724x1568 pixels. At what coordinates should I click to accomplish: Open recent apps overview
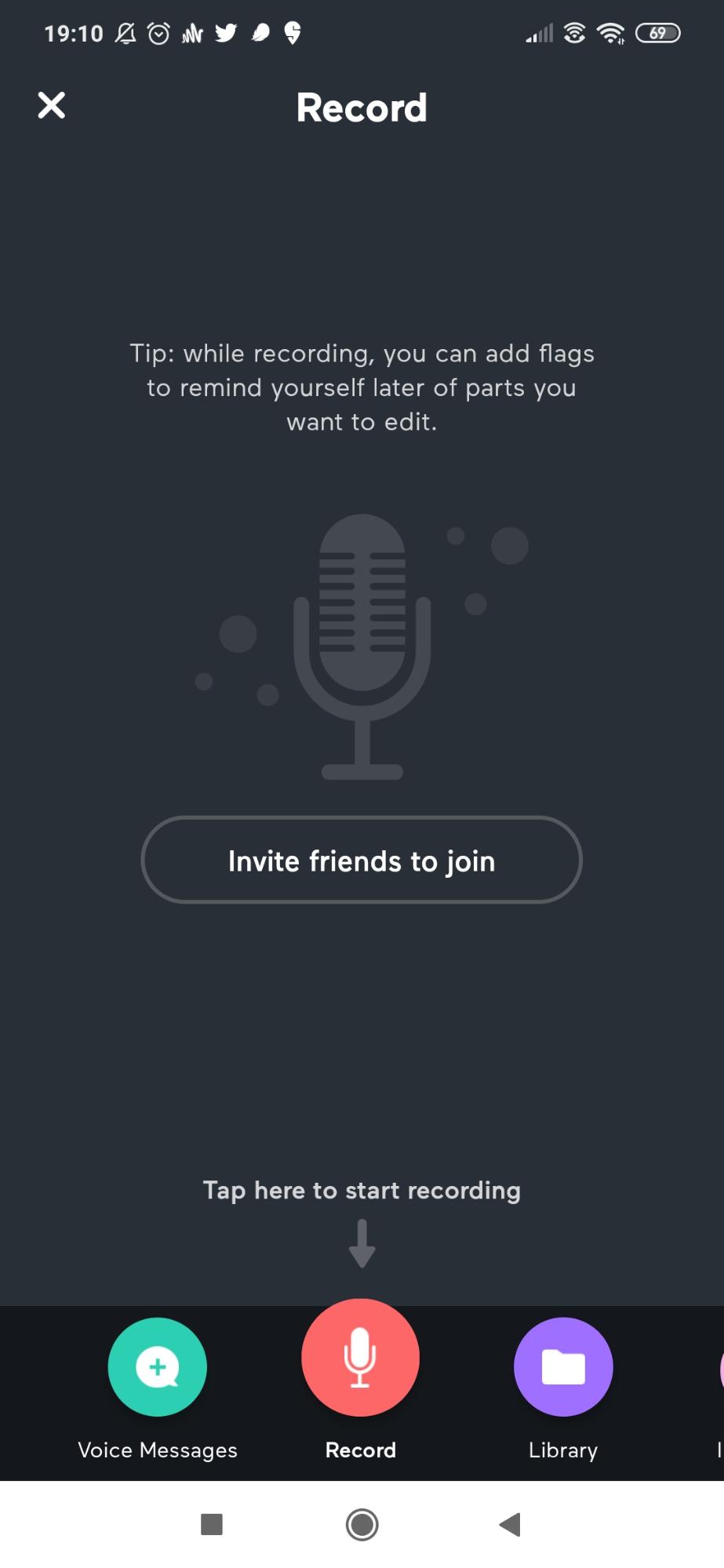[x=212, y=1525]
